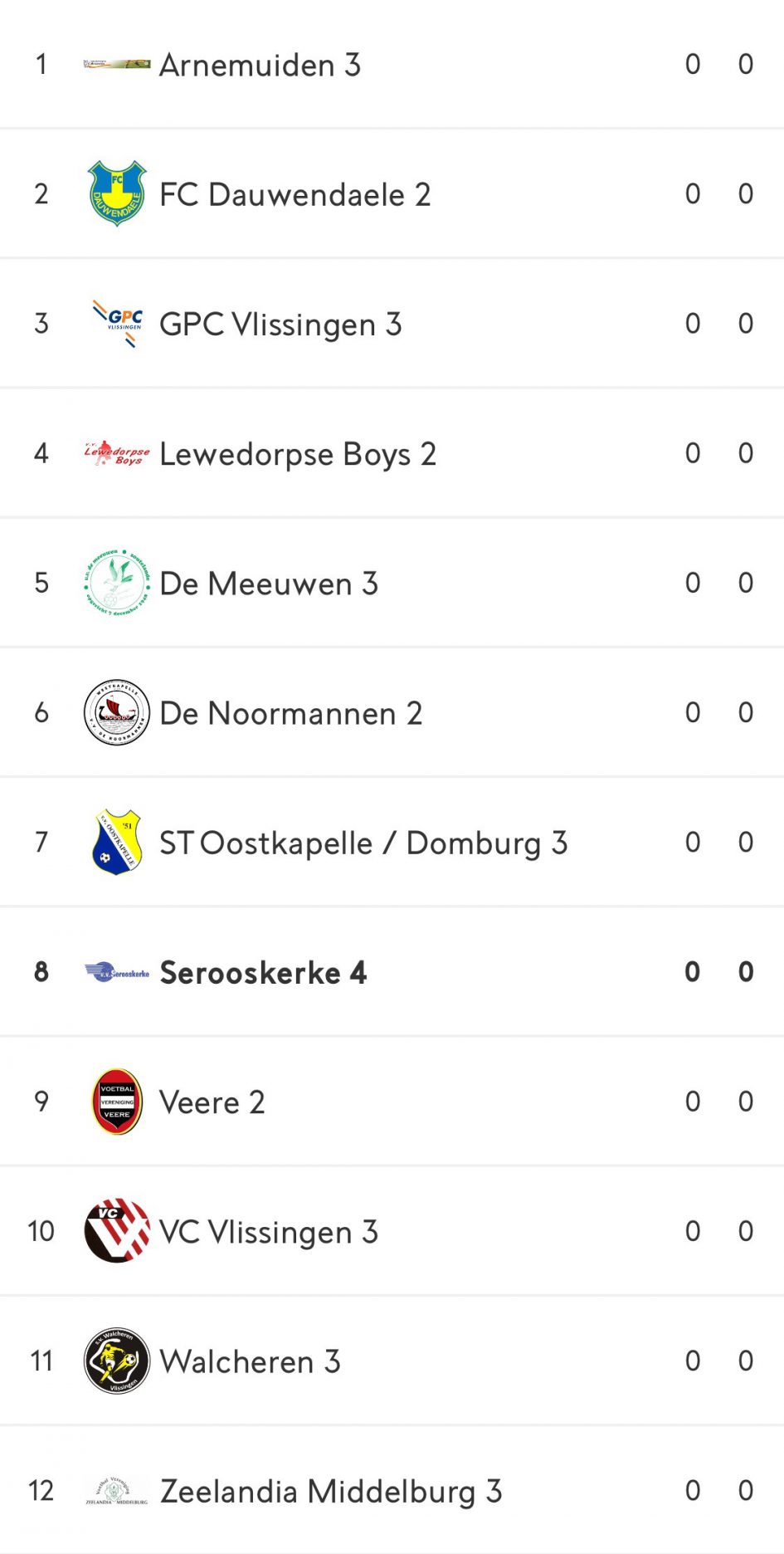Open GPC Vlissingen 3 team page
The height and width of the screenshot is (1554, 784).
[x=392, y=323]
